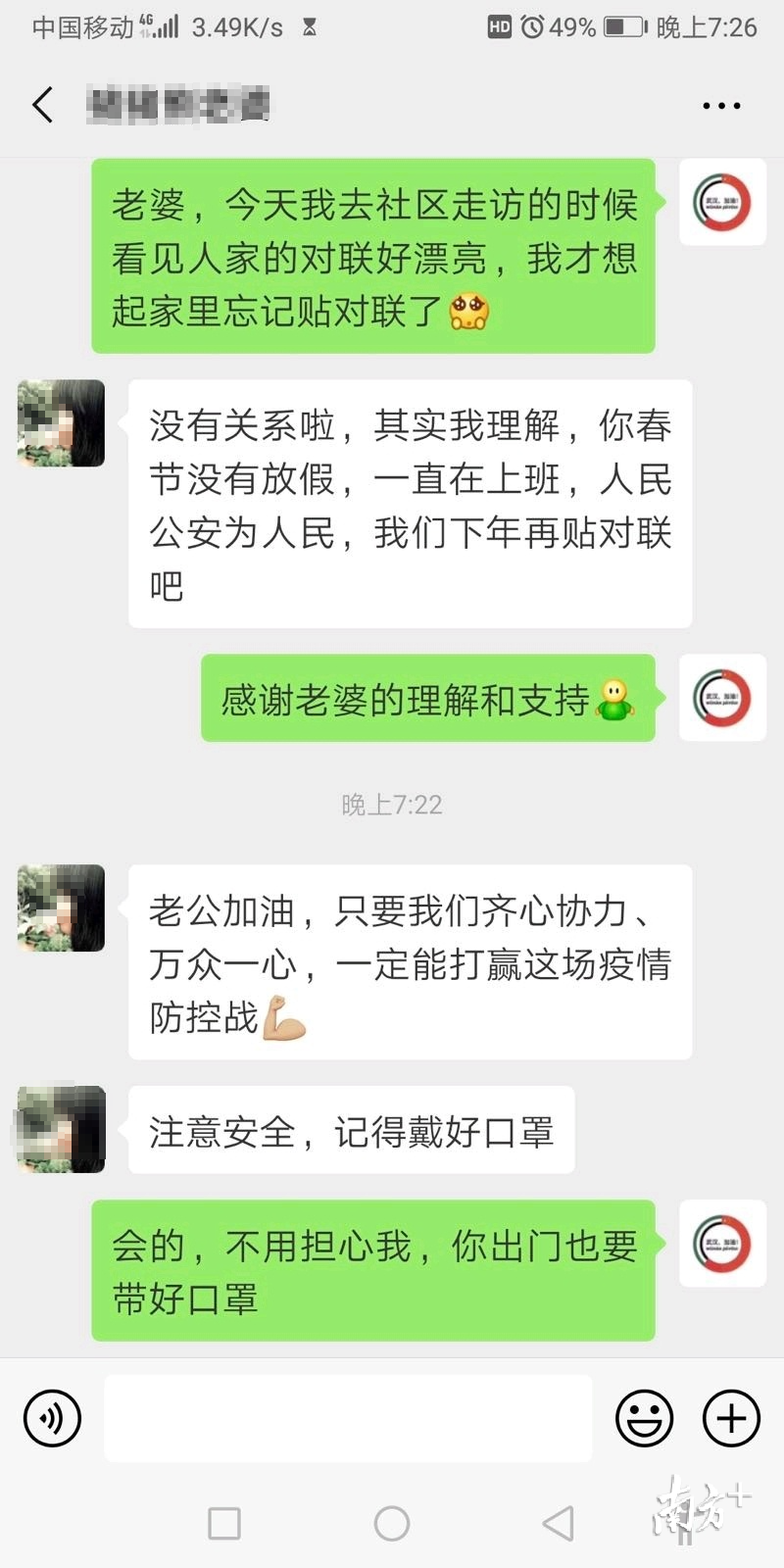View sender avatar beside 感谢老婆的理解和支持

tap(722, 698)
